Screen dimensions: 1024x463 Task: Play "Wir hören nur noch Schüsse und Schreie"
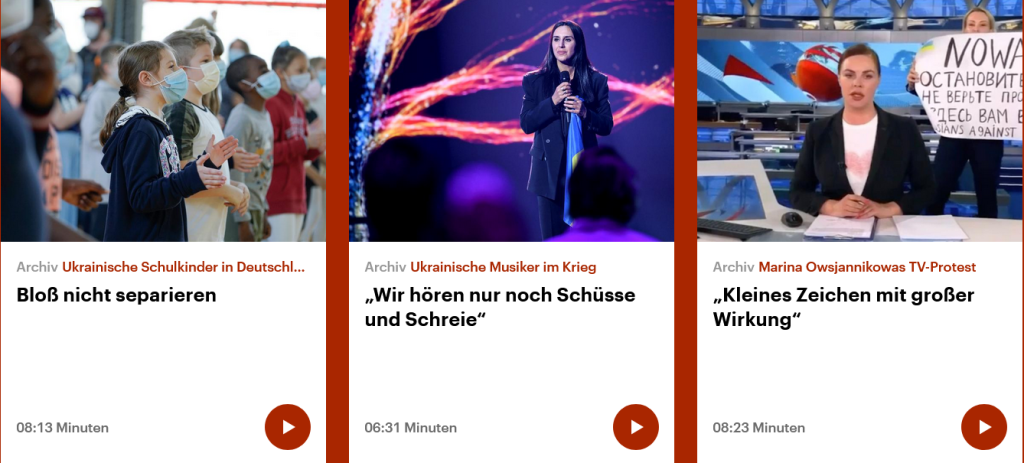(x=636, y=427)
